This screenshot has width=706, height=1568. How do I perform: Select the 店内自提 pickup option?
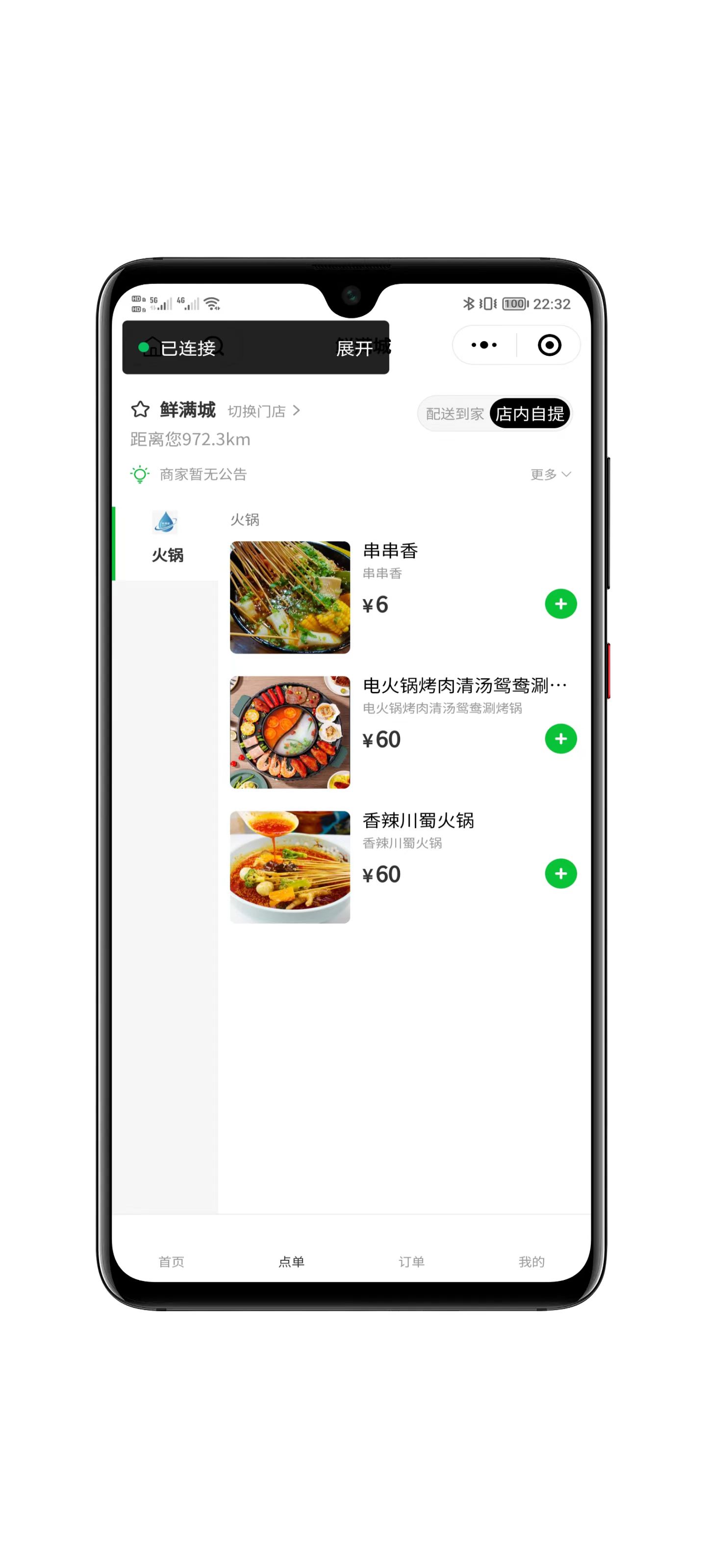(x=529, y=414)
